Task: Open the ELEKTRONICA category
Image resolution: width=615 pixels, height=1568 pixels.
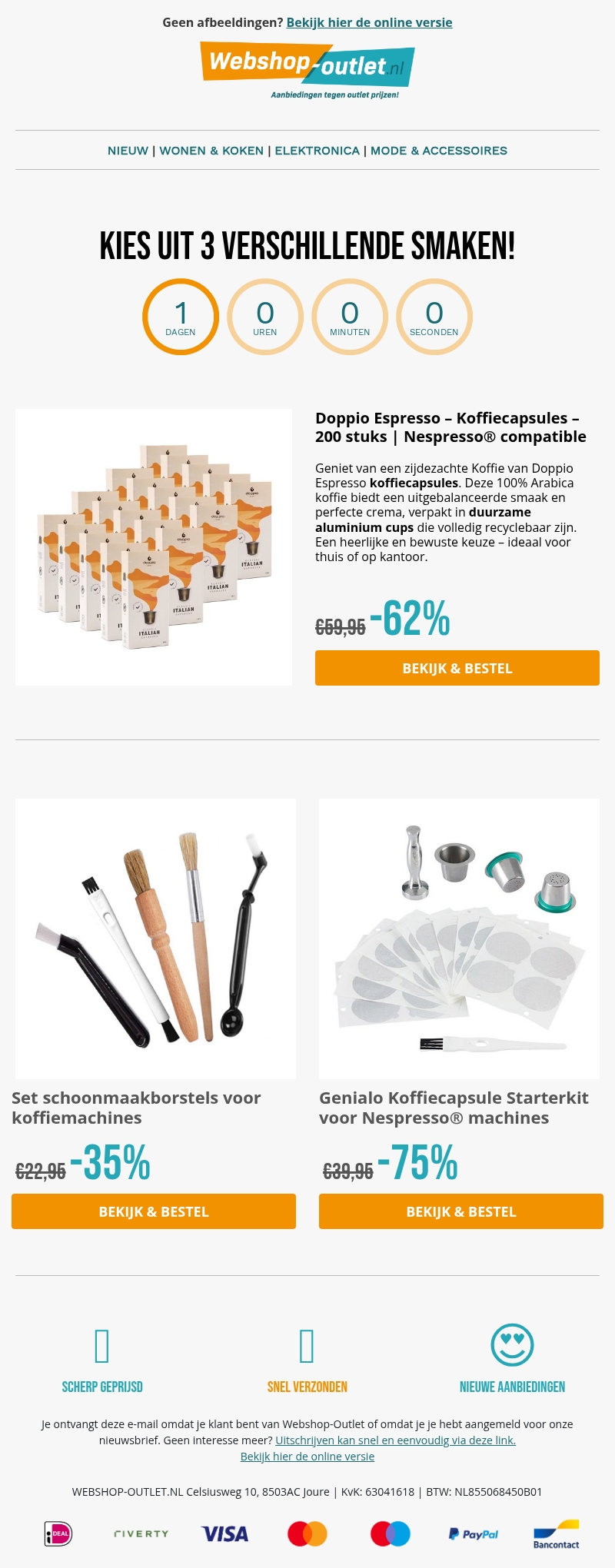Action: click(317, 151)
